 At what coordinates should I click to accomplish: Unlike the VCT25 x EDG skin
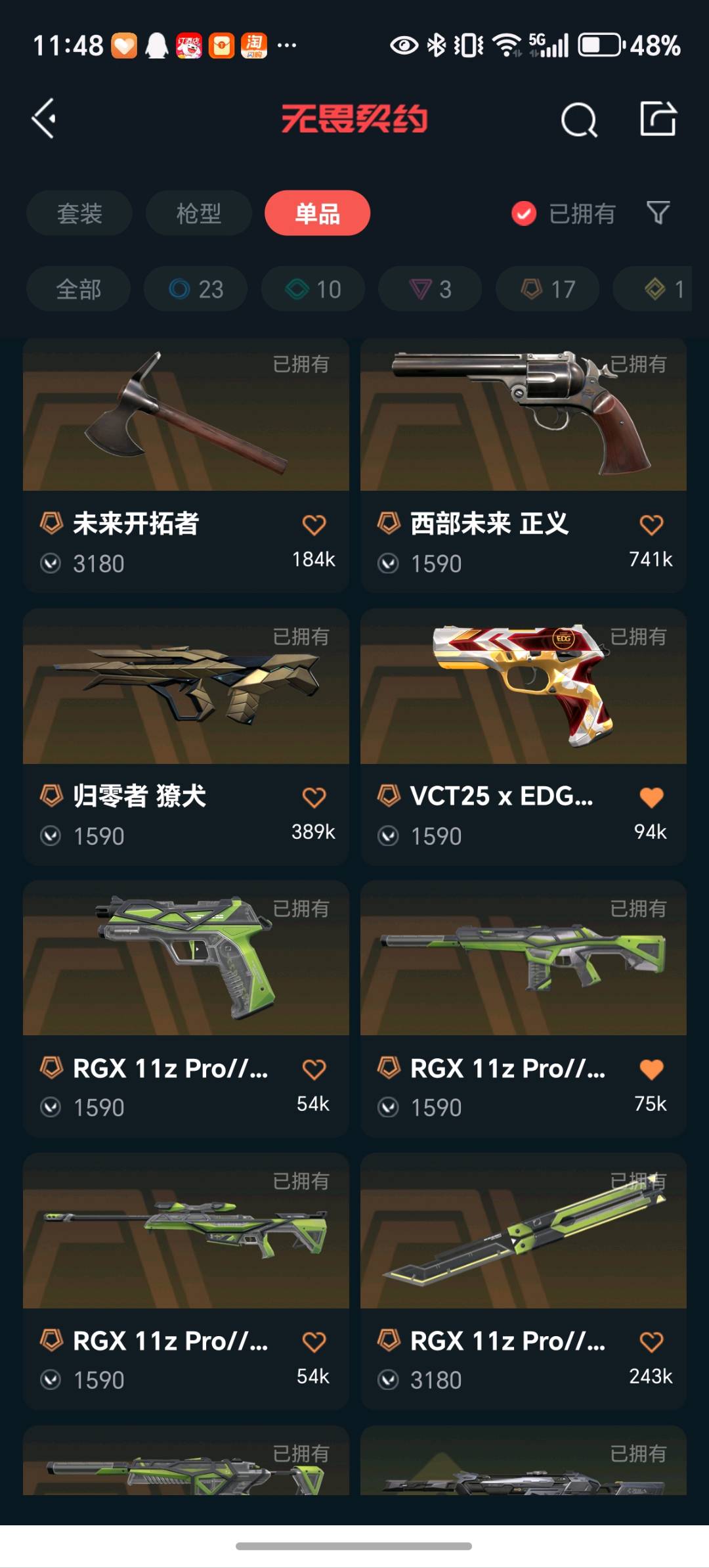(651, 797)
